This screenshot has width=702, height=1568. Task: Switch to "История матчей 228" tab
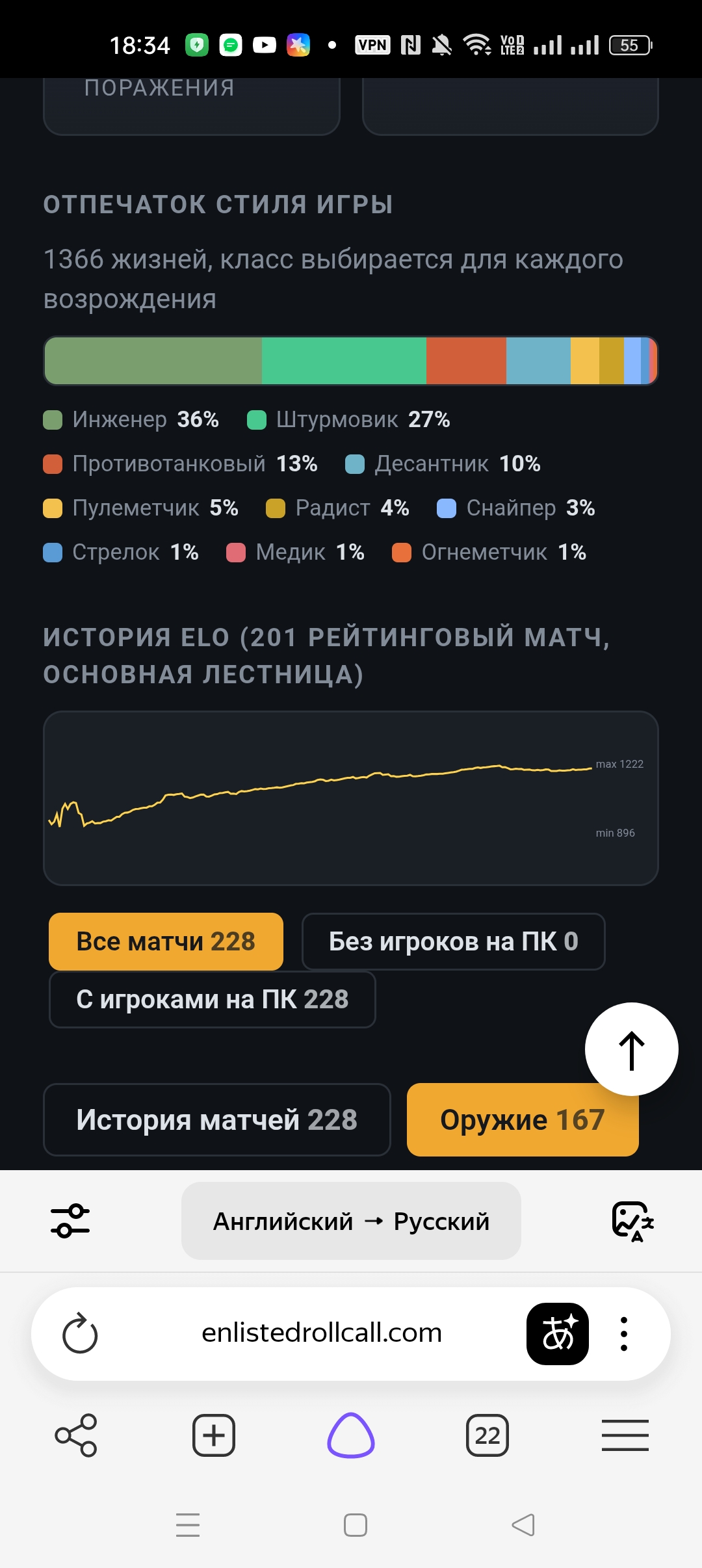point(216,1119)
